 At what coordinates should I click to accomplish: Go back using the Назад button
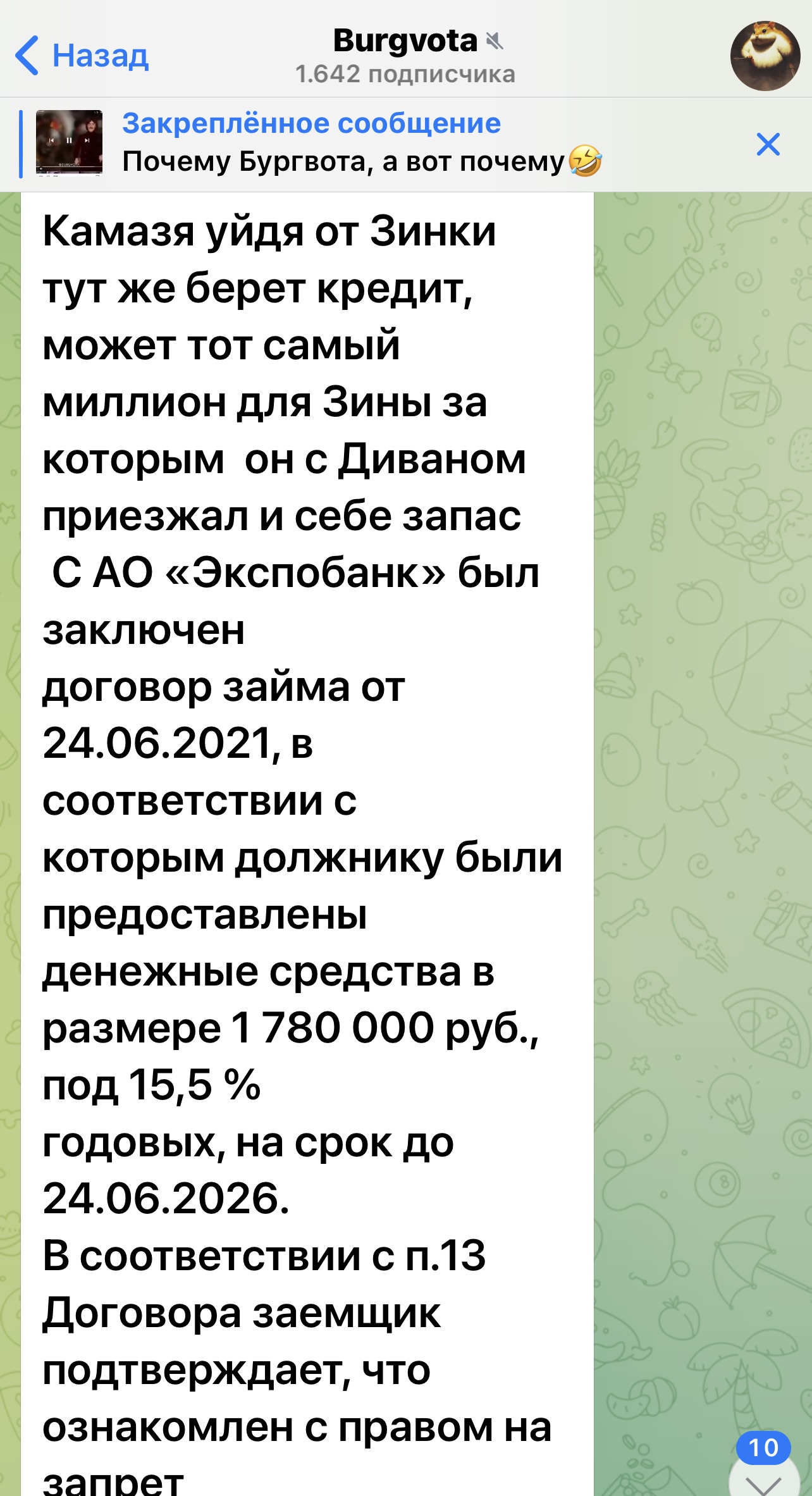82,56
